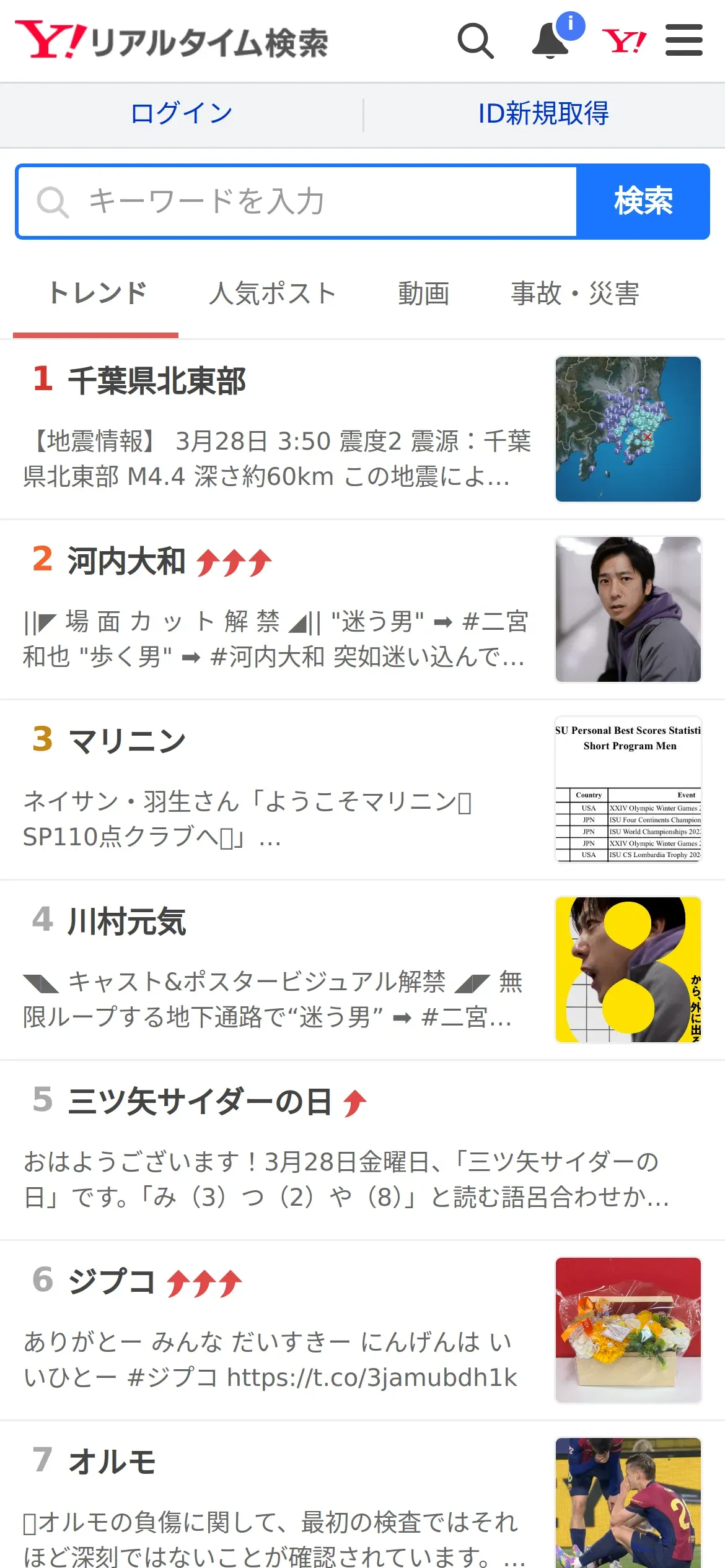The image size is (725, 1568).
Task: Open trend ジプコ
Action: pos(362,1330)
